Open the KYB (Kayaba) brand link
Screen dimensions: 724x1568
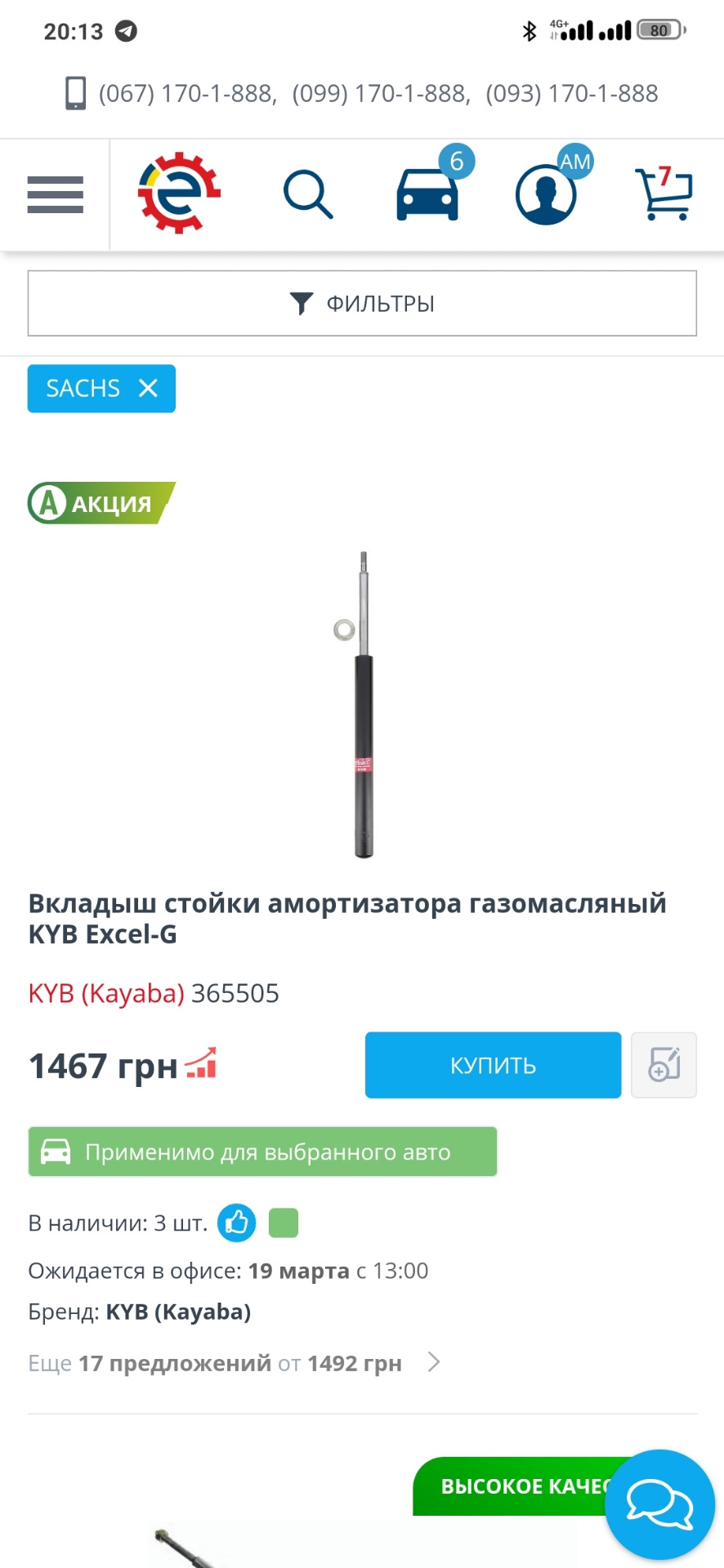(x=105, y=993)
